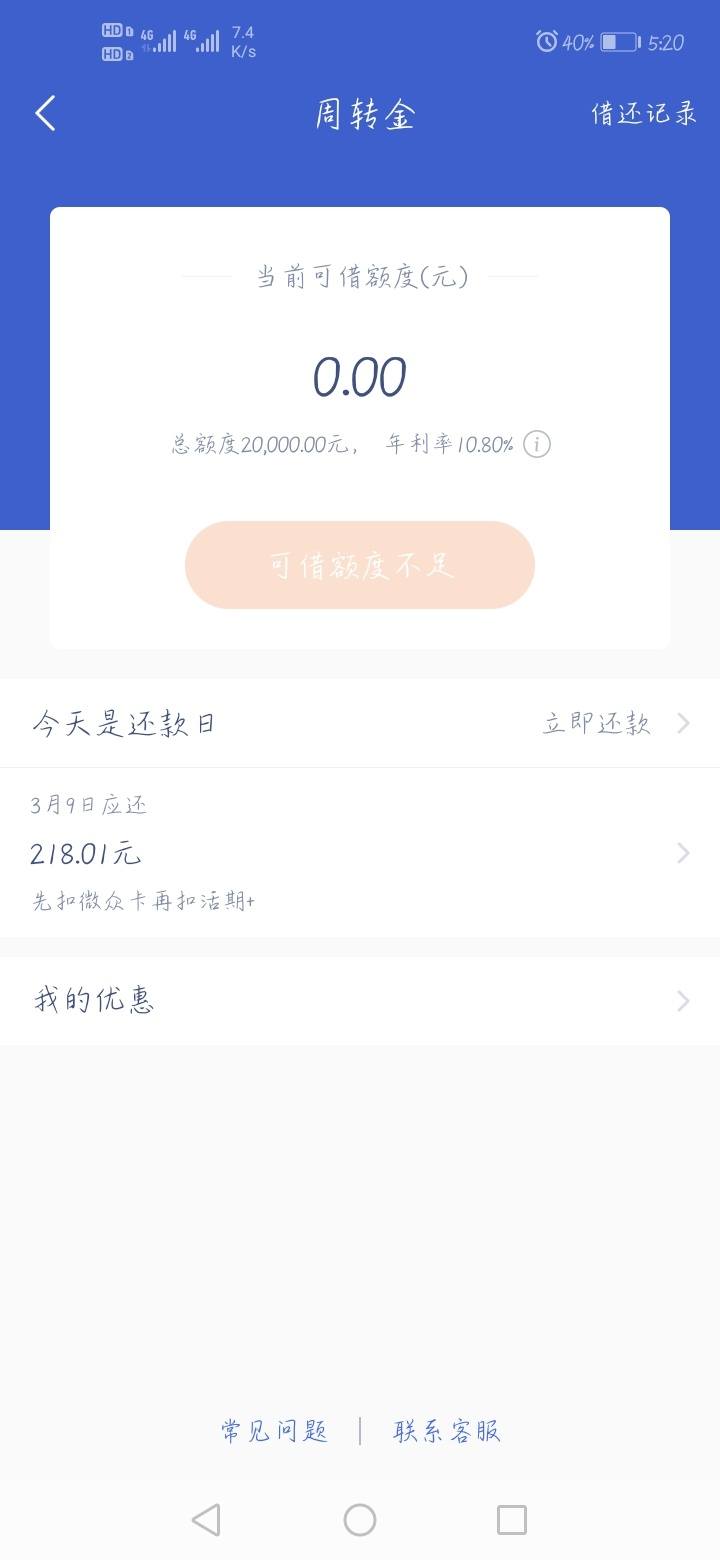Open the 3月9日应还 218.01元 bill details
The image size is (720, 1560).
tap(360, 853)
